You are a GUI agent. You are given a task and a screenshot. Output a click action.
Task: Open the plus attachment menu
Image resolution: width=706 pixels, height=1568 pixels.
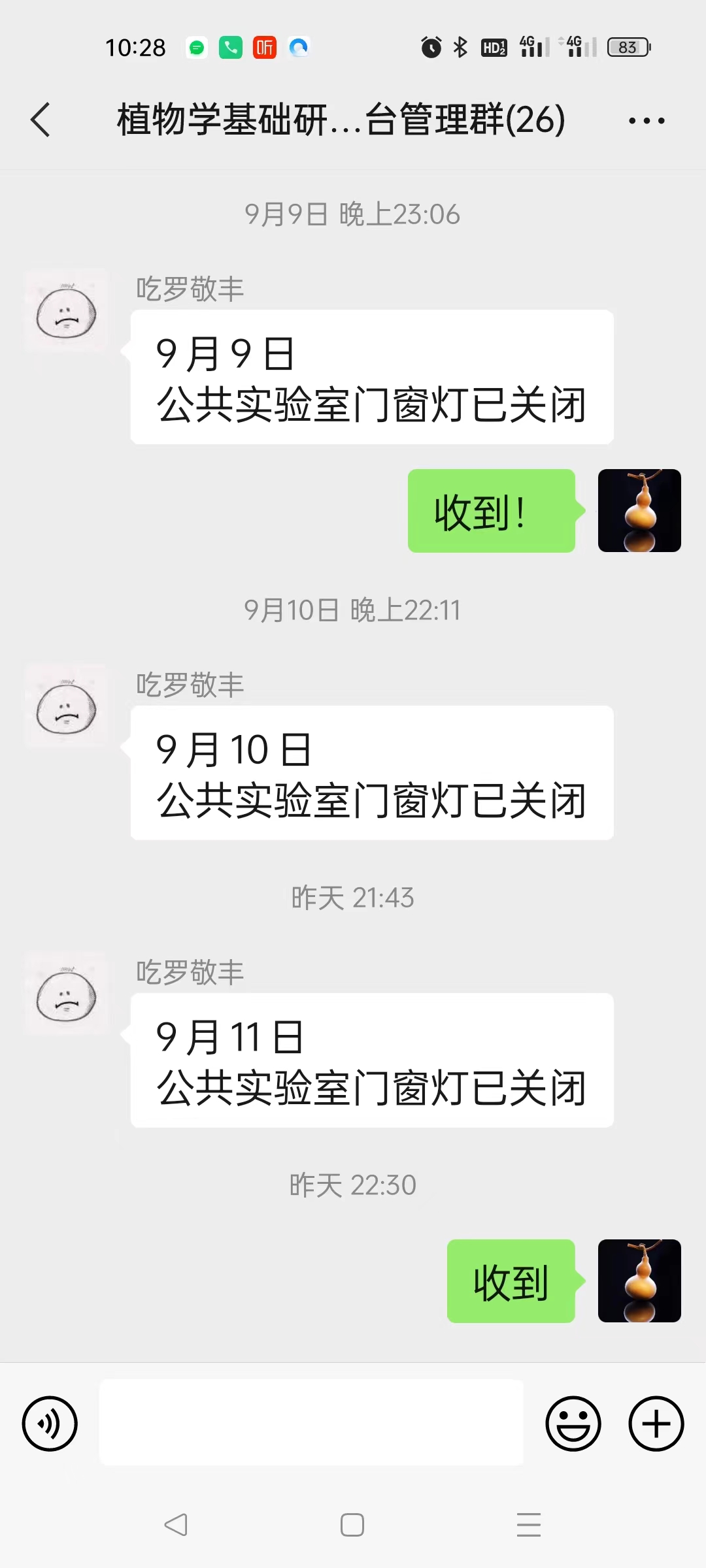coord(656,1424)
